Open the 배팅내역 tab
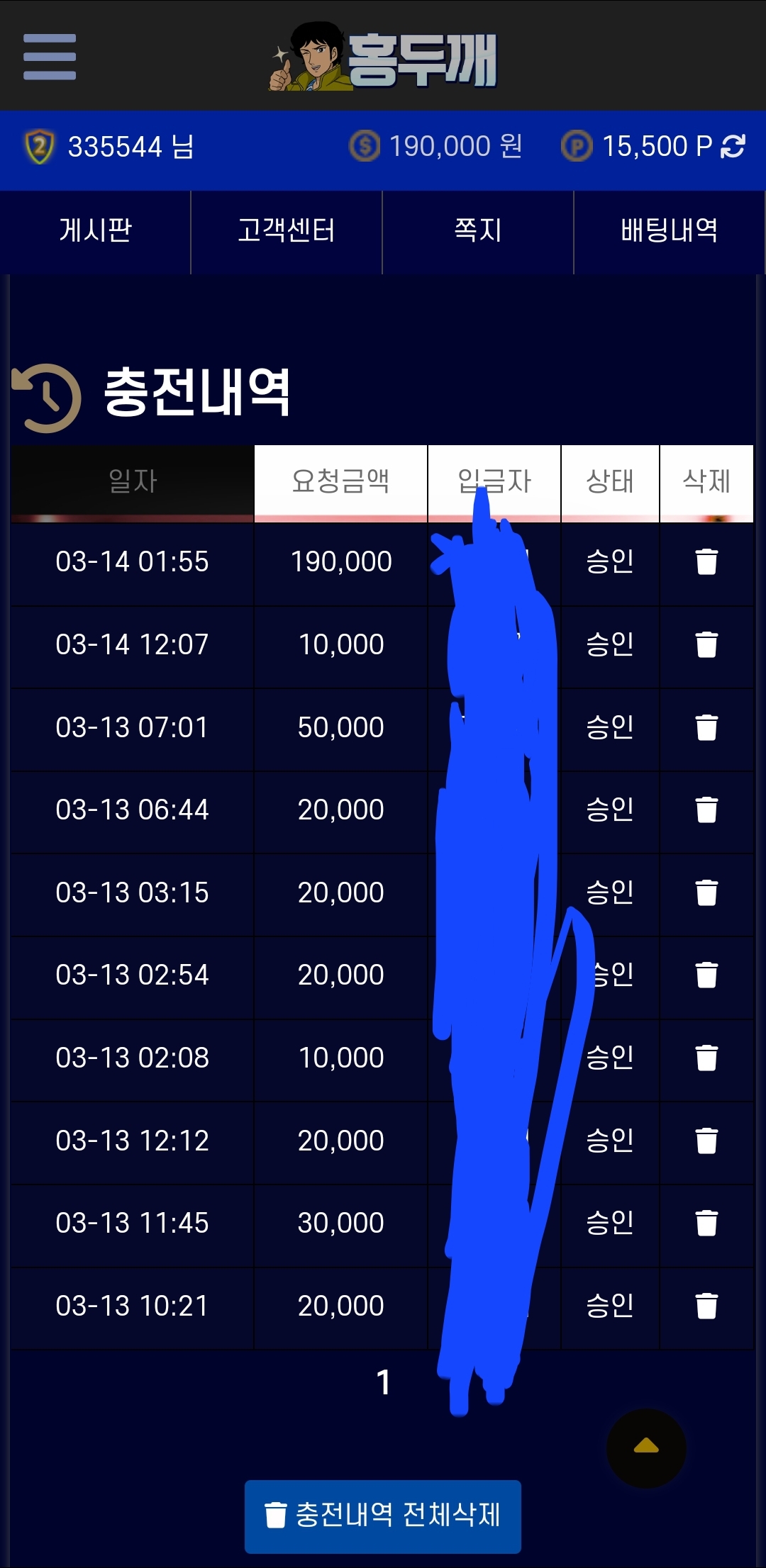 coord(669,231)
